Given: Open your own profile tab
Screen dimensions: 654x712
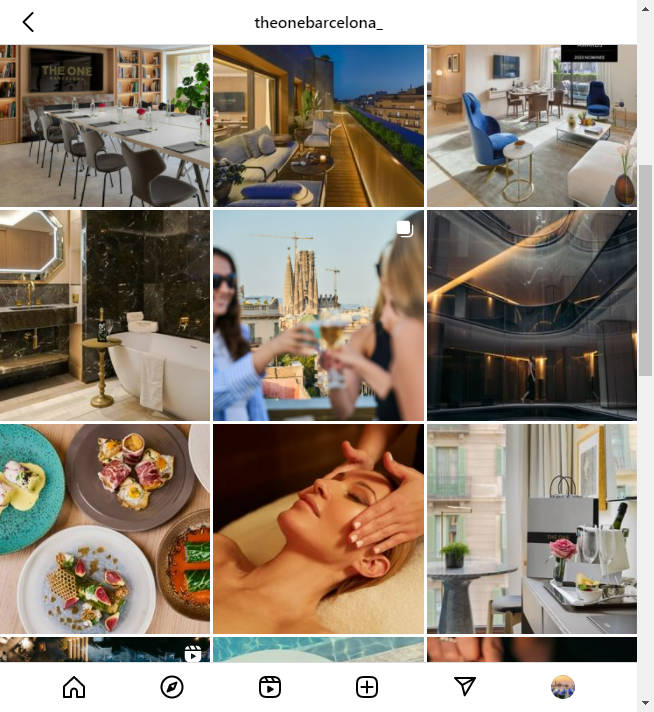Looking at the screenshot, I should (563, 687).
